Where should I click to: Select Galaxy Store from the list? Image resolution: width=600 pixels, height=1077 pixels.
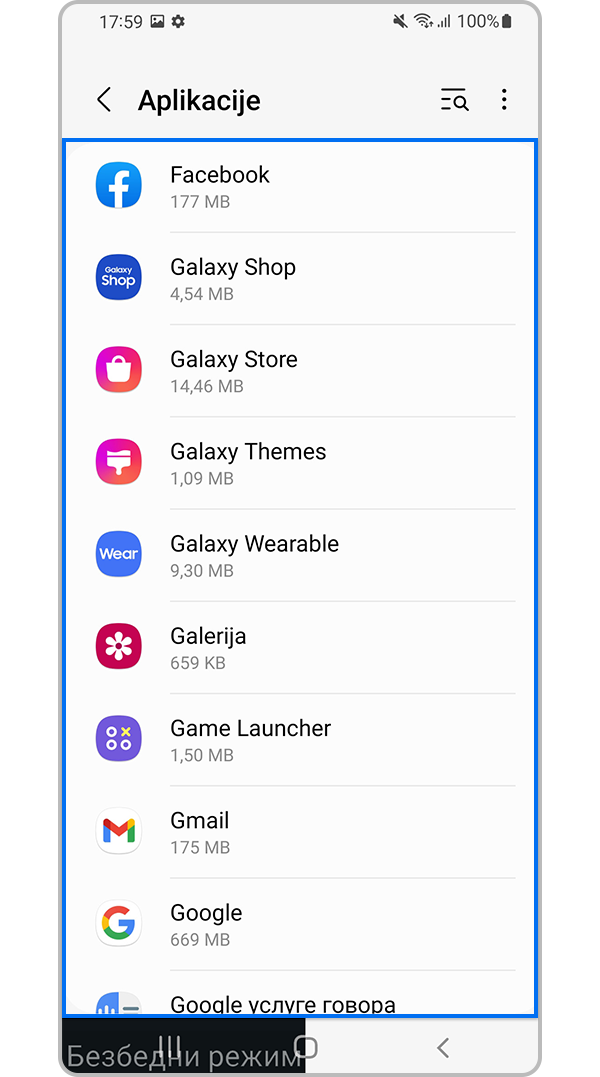coord(300,371)
